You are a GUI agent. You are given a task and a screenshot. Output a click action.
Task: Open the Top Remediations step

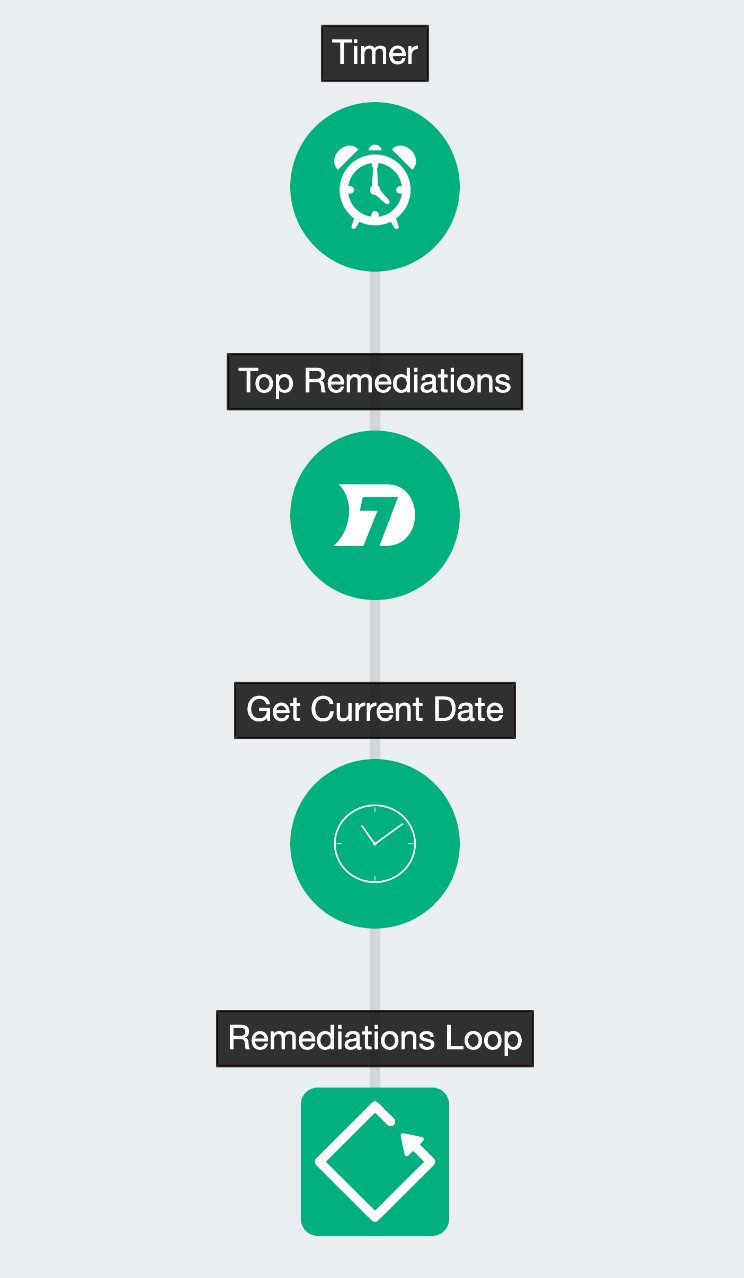tap(374, 516)
